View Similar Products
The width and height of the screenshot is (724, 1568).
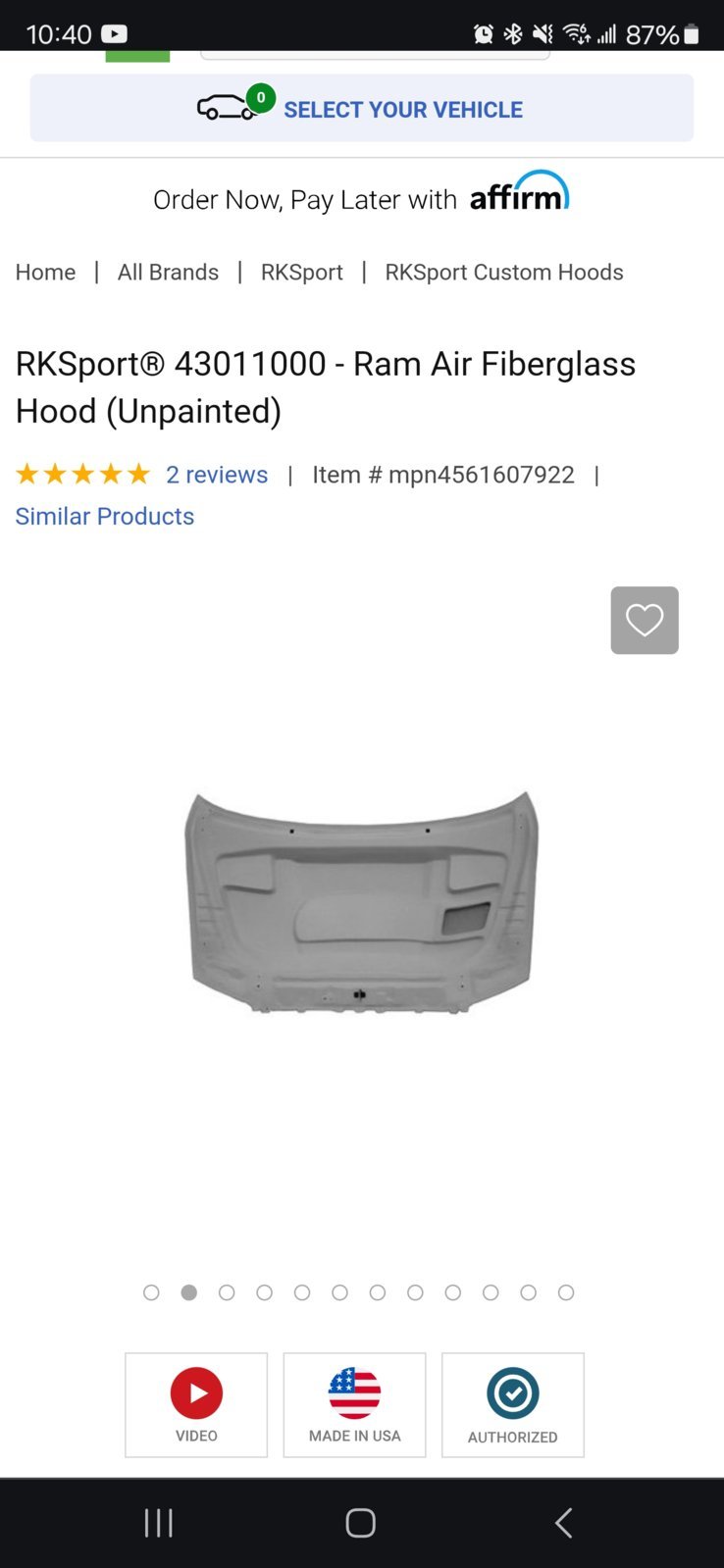[x=105, y=516]
